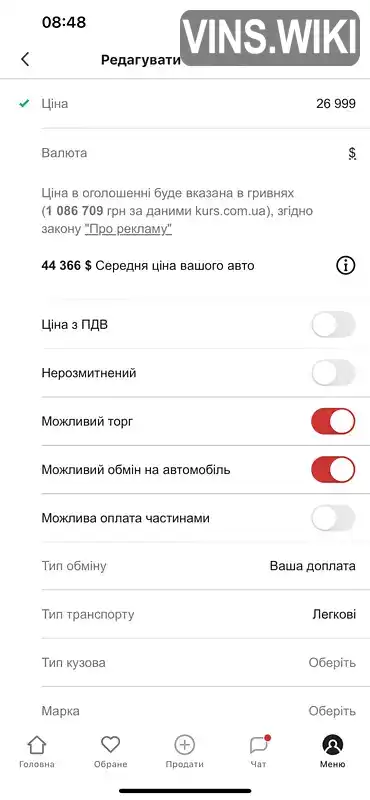Open the Тип обміну row
Viewport: 370px width, 800px height.
tap(185, 566)
